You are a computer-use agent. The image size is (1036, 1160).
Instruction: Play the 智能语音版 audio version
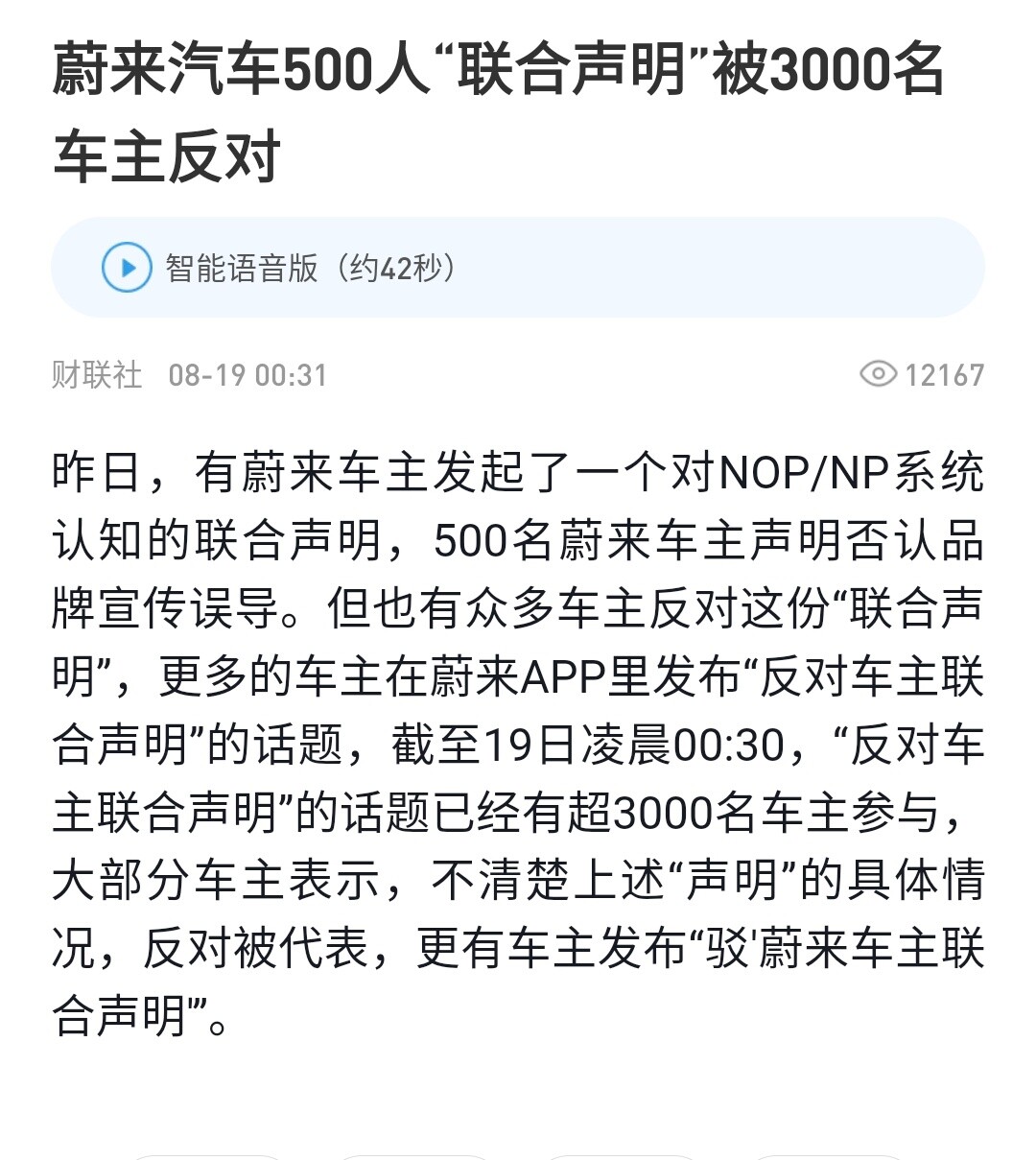click(127, 267)
